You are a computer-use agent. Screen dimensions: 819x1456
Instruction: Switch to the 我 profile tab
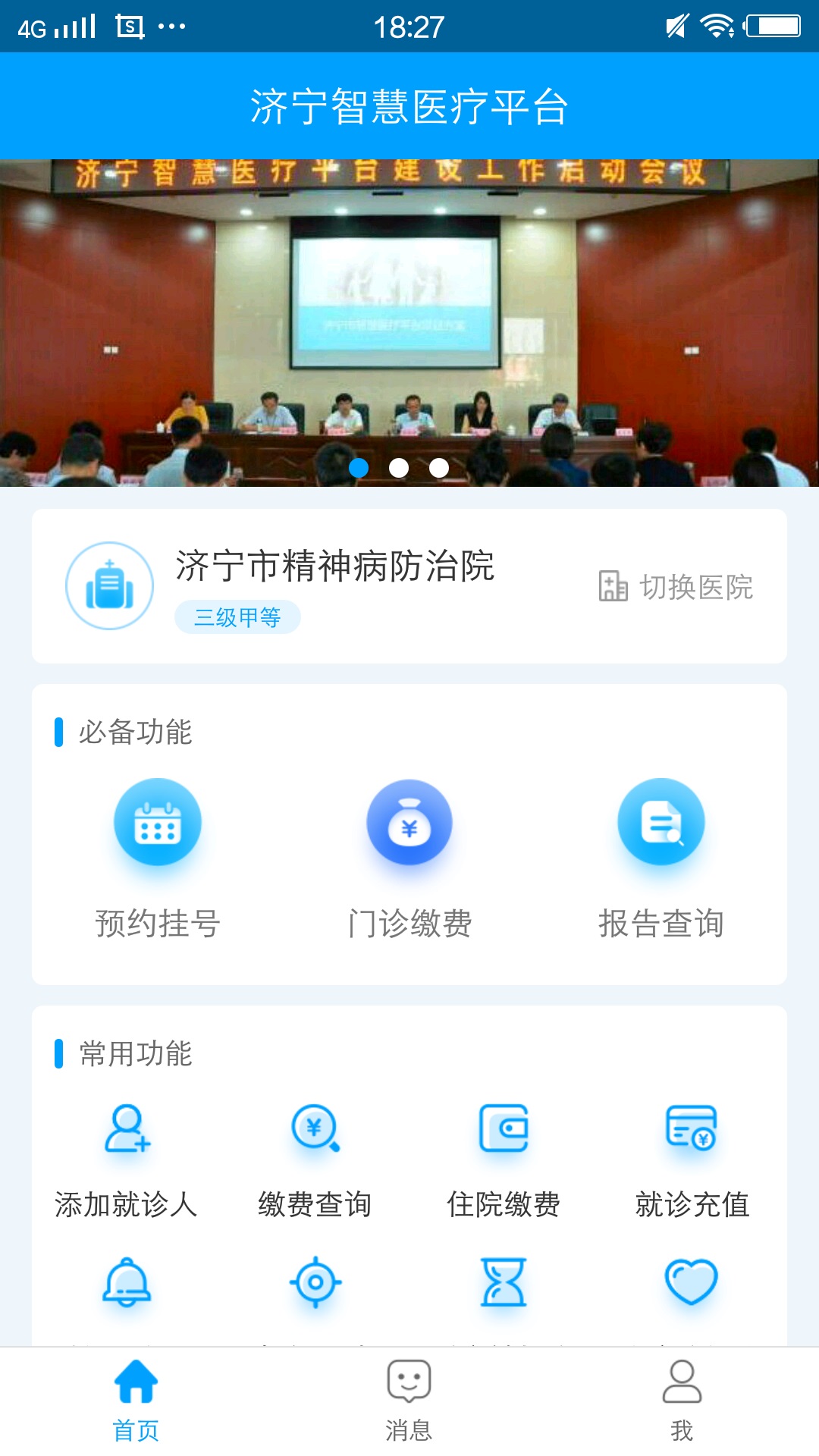[682, 1401]
